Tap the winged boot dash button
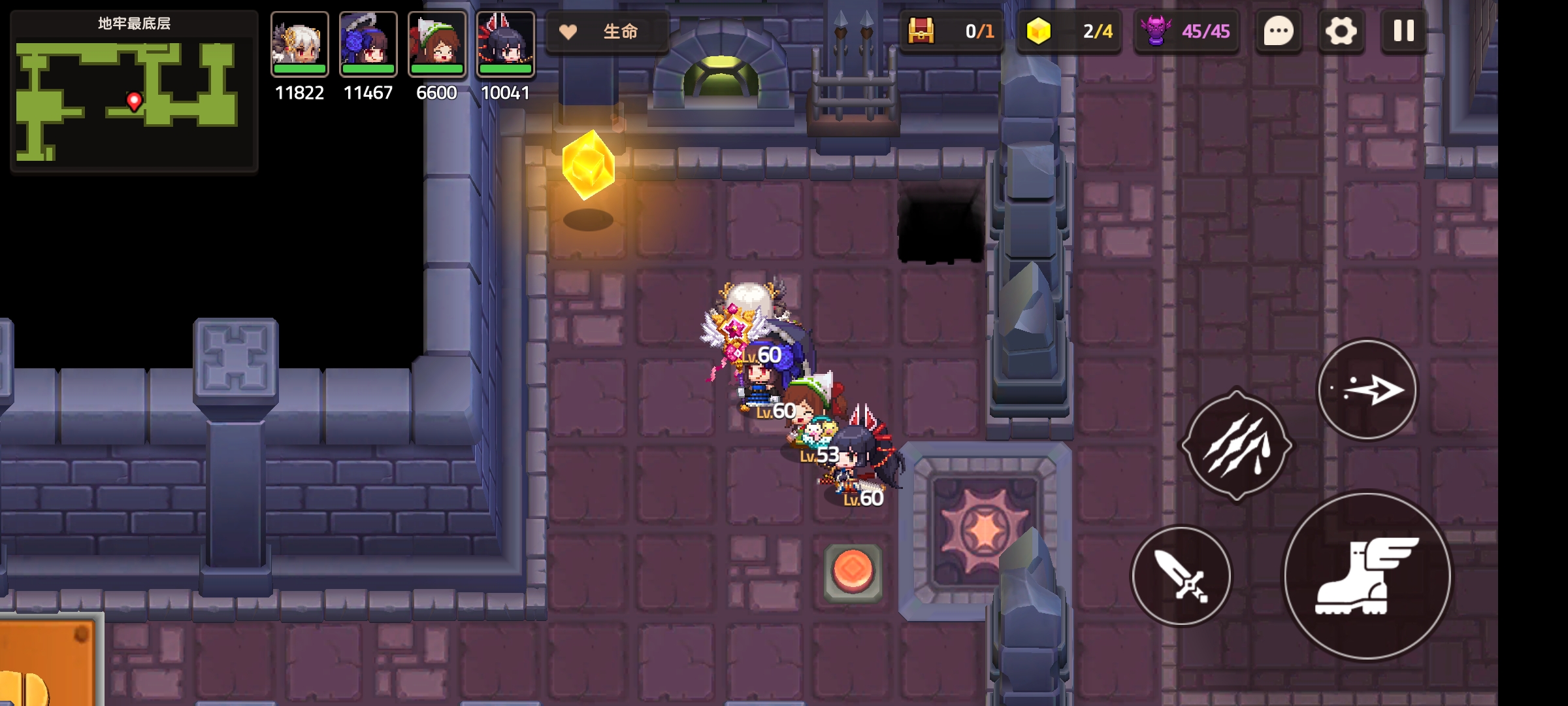This screenshot has width=1568, height=706. coord(1367,576)
